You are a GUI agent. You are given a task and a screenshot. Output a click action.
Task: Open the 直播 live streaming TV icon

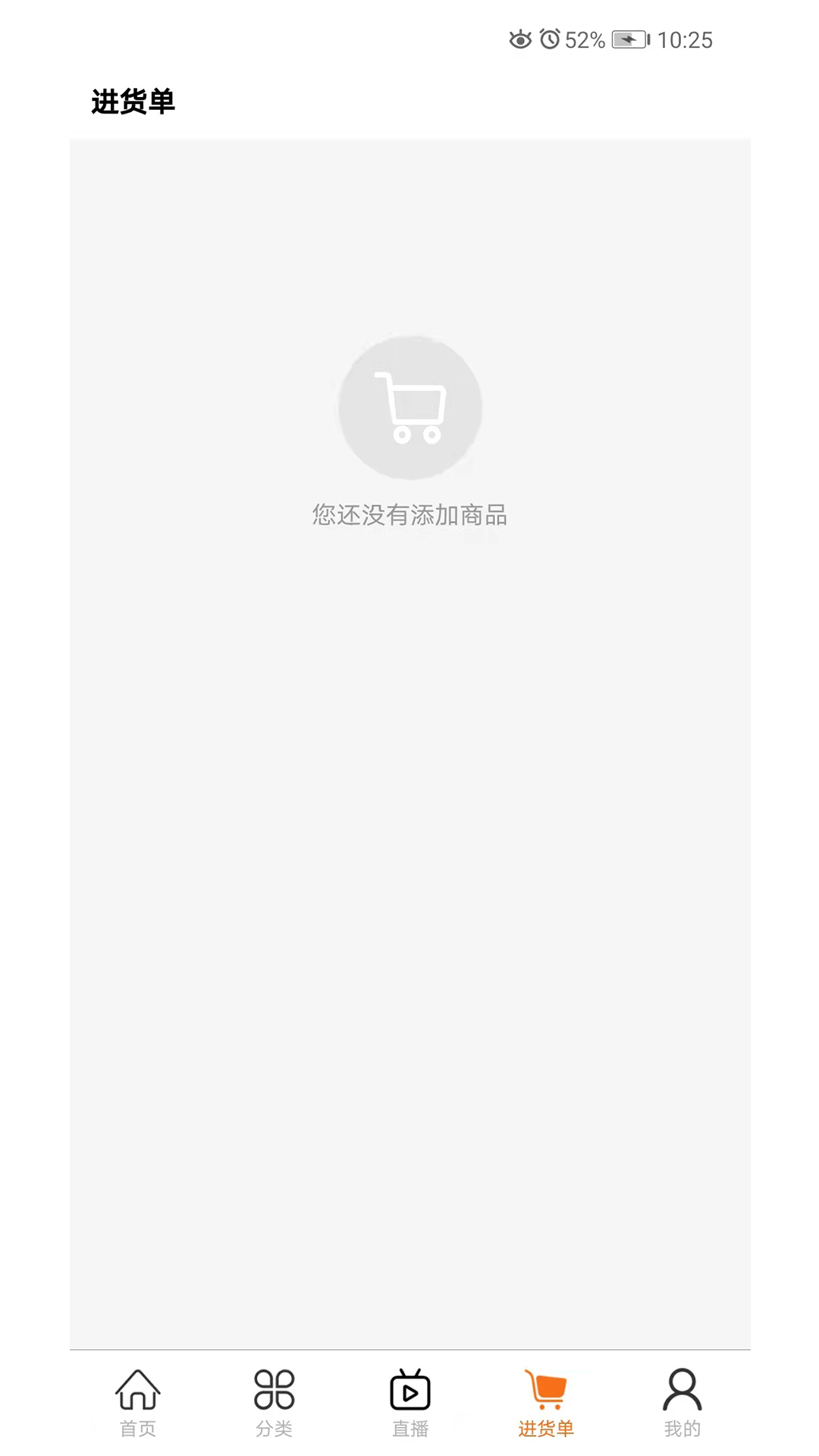pos(409,1389)
